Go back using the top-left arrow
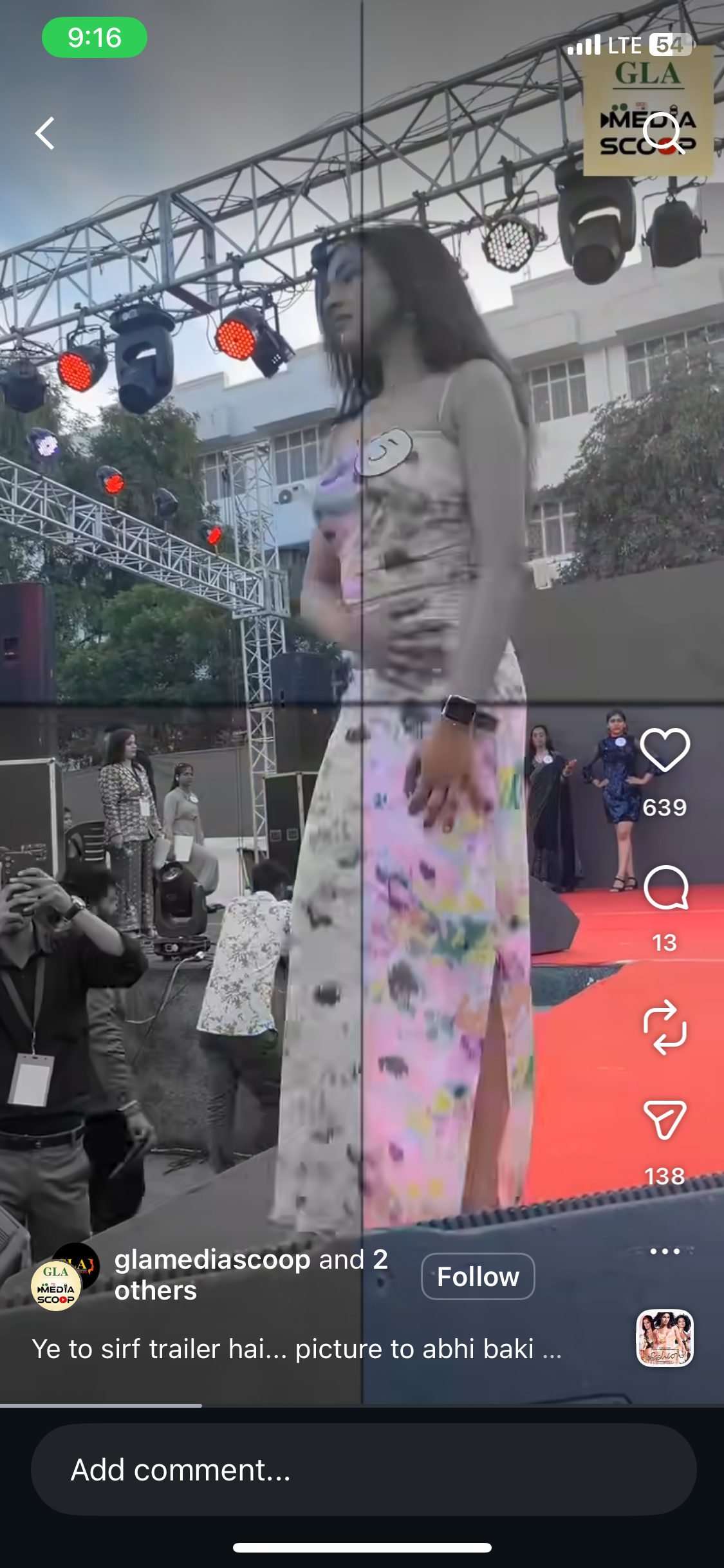724x1568 pixels. [45, 133]
